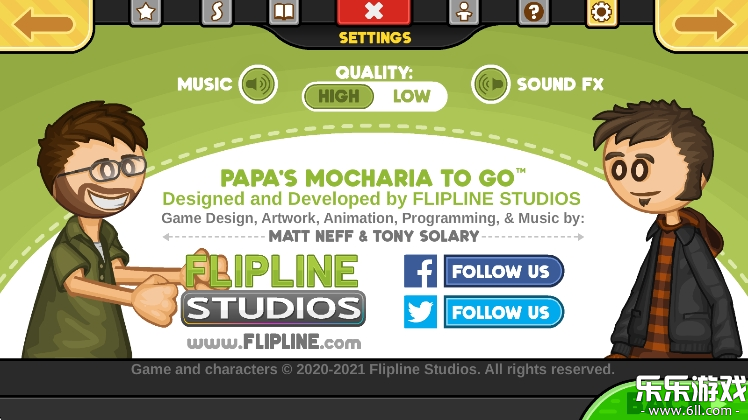The height and width of the screenshot is (420, 748).
Task: Close the settings panel
Action: pos(373,12)
